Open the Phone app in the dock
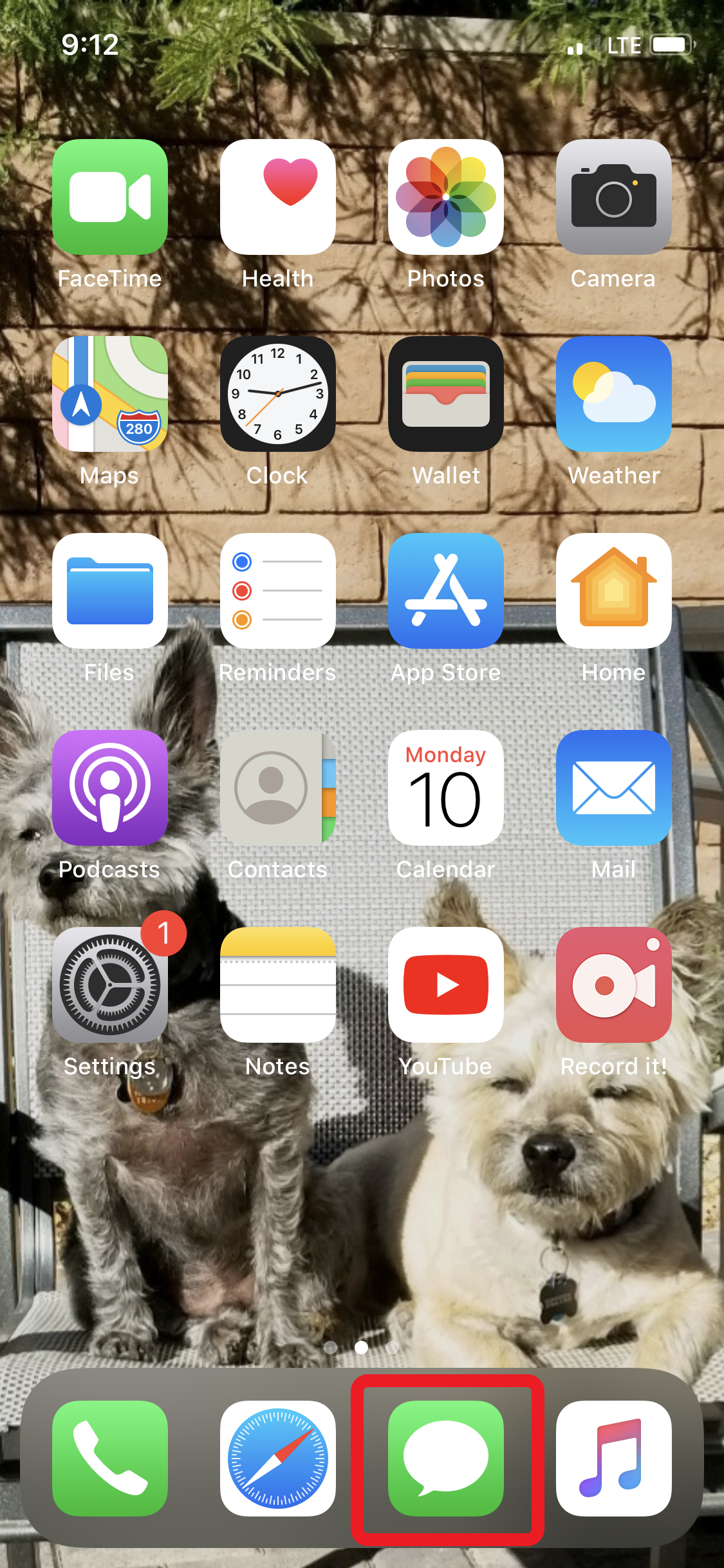 (x=110, y=1459)
